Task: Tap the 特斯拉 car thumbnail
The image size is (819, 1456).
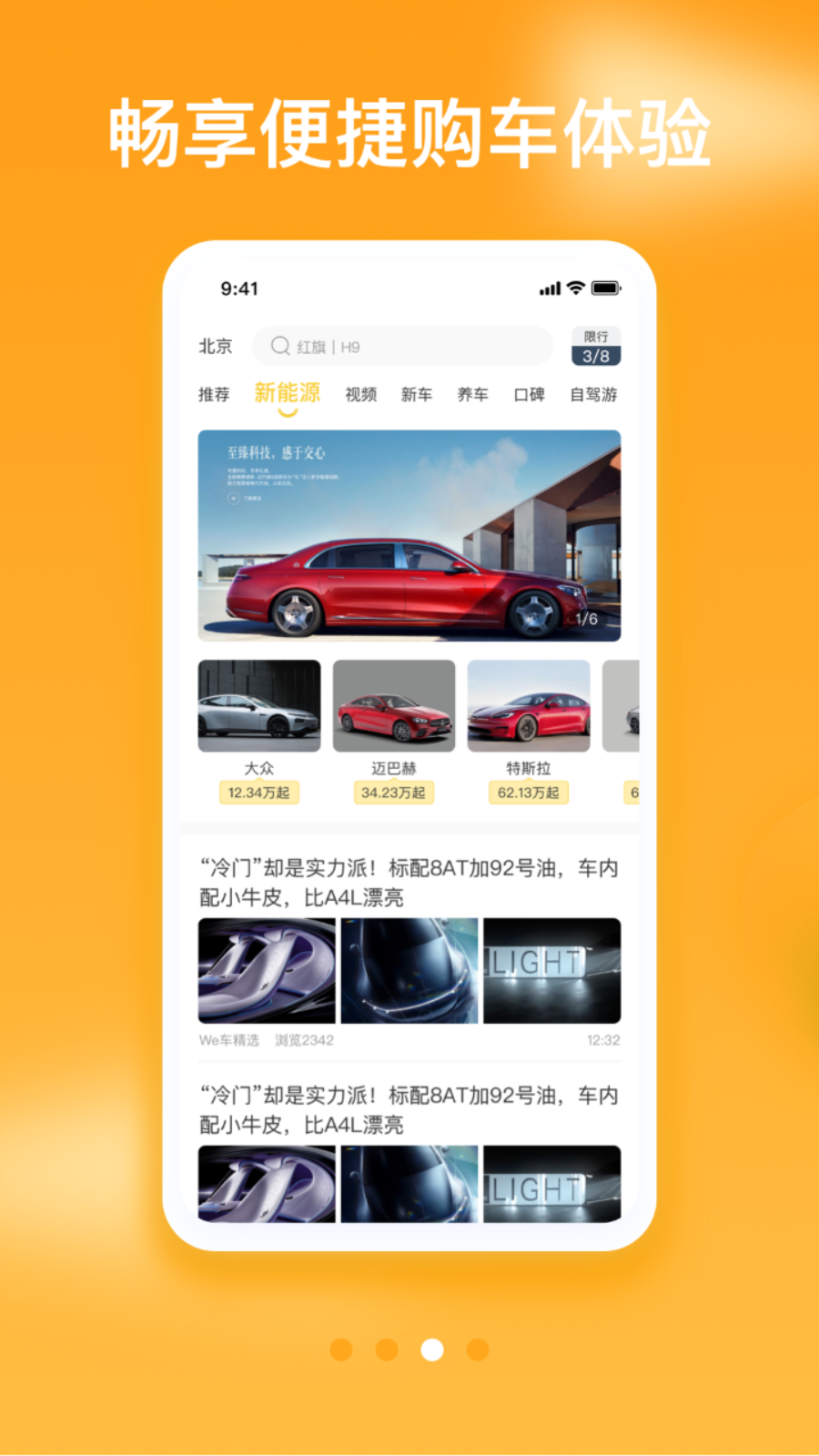Action: 528,706
